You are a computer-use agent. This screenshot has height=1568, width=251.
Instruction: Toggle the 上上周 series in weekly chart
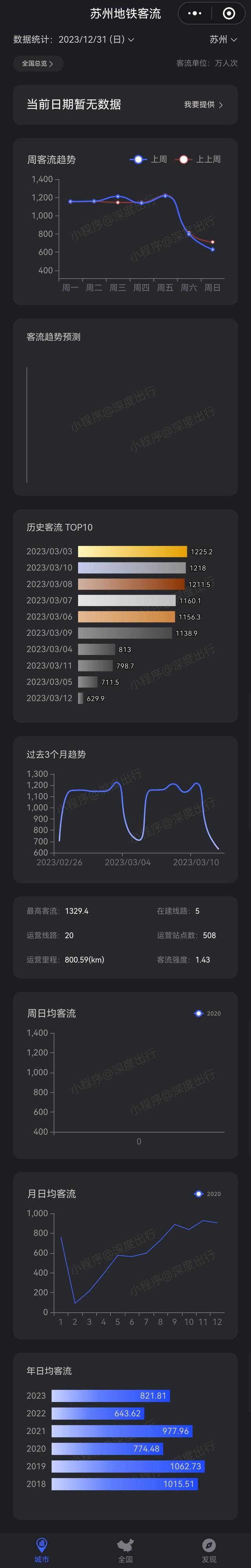point(198,160)
